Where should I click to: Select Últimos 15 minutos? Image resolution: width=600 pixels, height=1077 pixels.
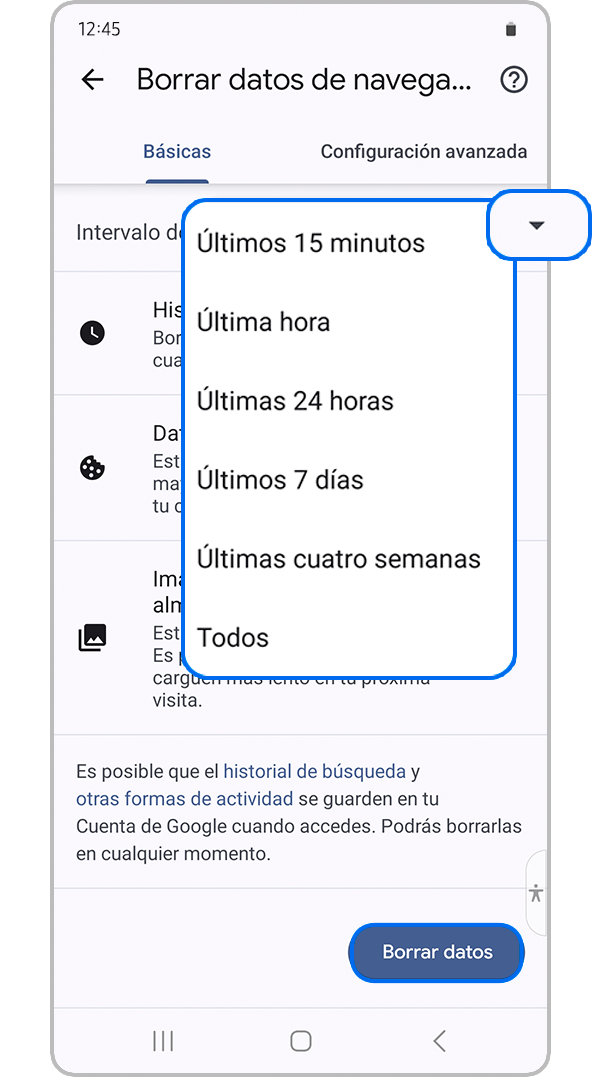[x=311, y=243]
